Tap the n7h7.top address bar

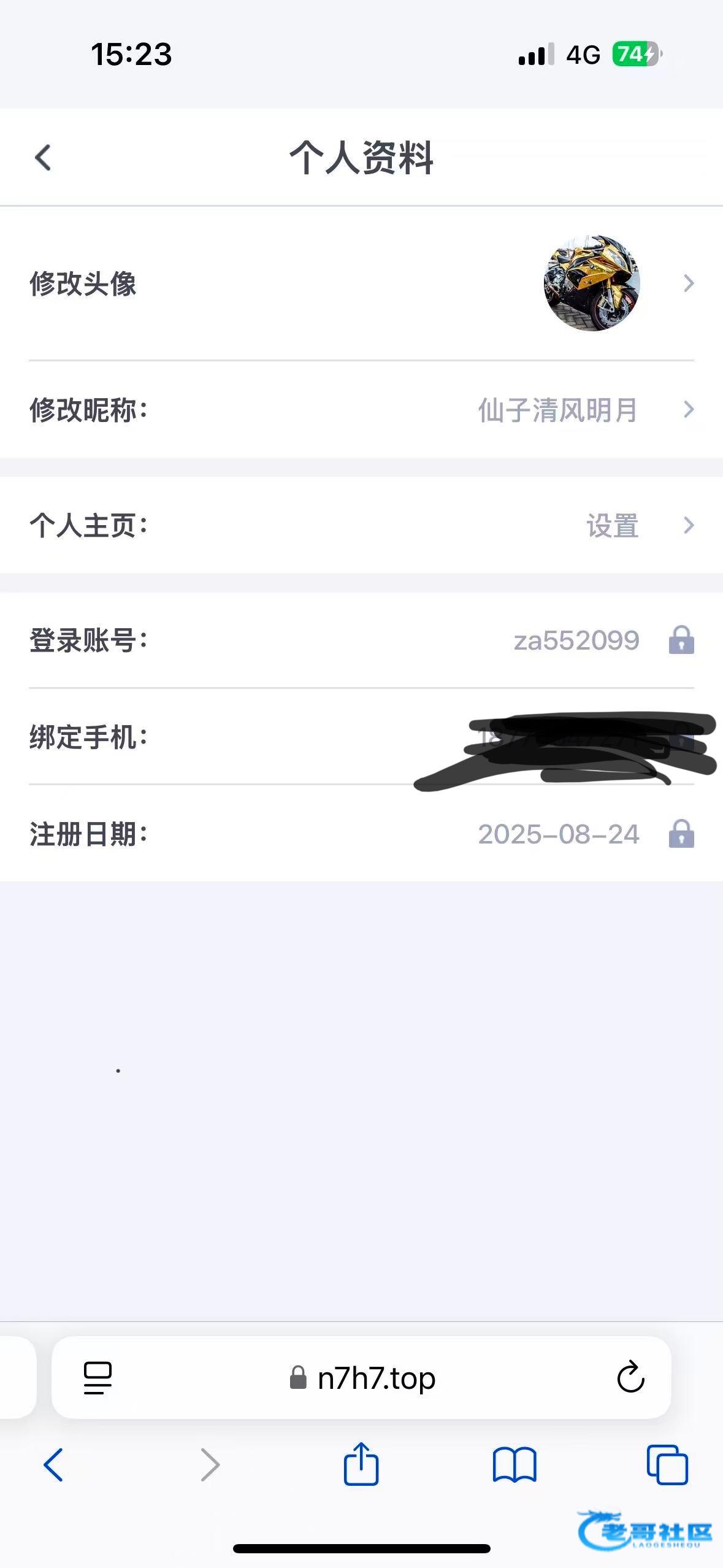click(x=361, y=1378)
